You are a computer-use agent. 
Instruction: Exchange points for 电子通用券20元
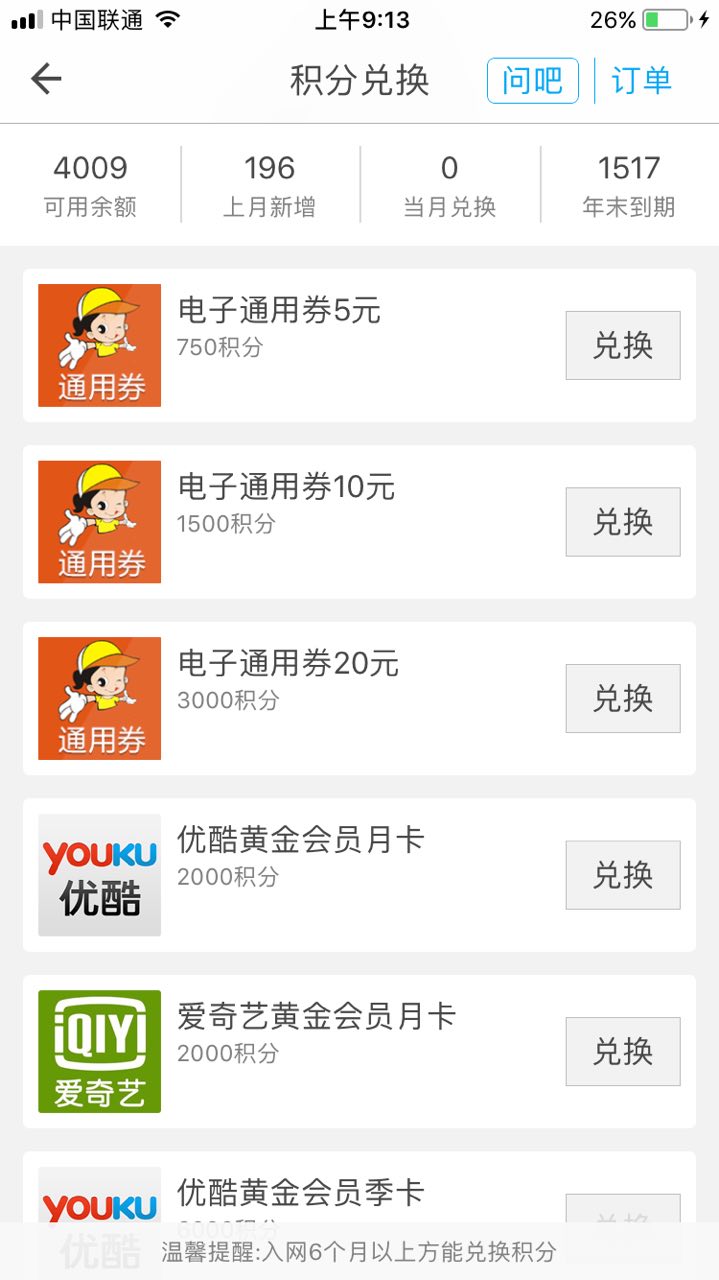tap(622, 699)
